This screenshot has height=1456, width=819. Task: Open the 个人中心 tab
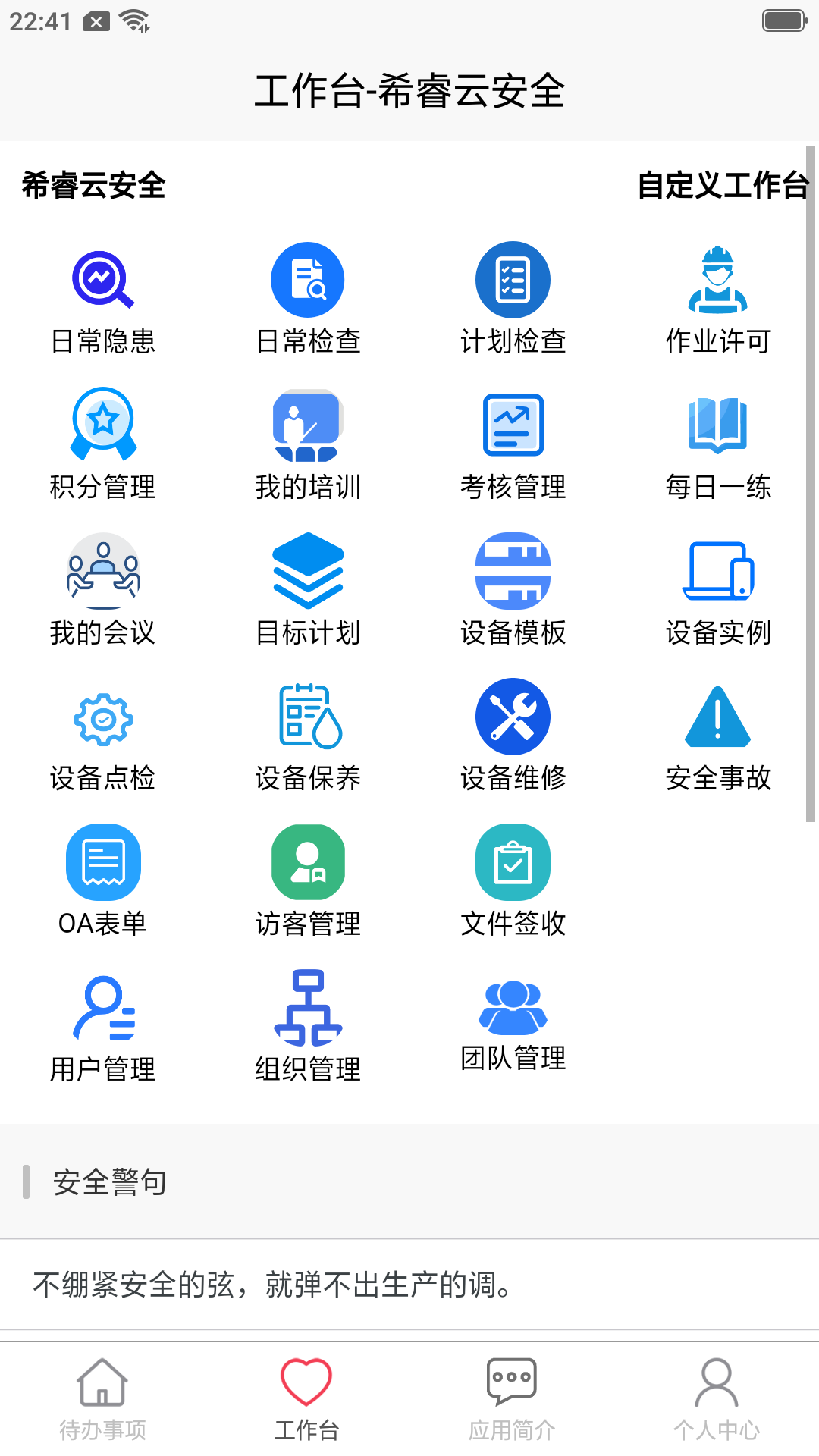[717, 1399]
